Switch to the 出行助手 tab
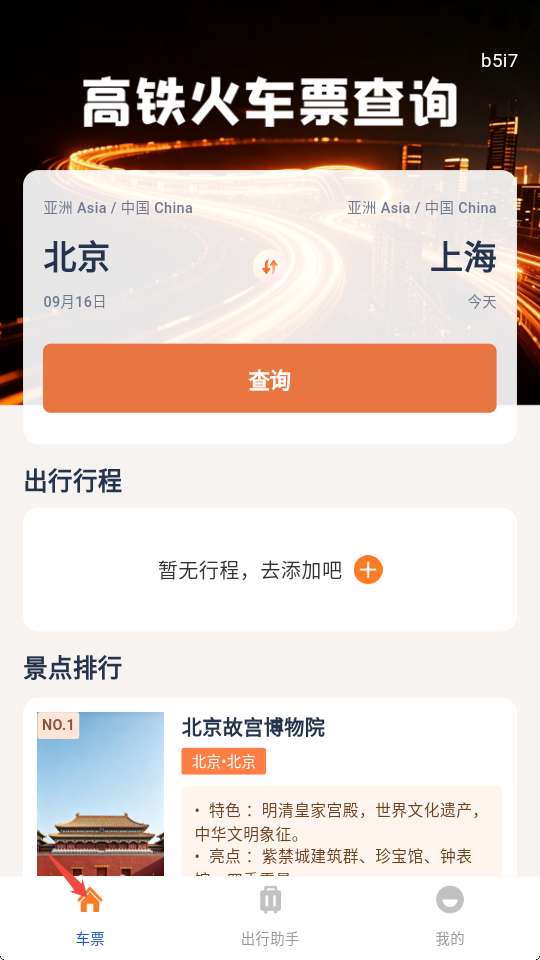This screenshot has height=960, width=540. [270, 917]
